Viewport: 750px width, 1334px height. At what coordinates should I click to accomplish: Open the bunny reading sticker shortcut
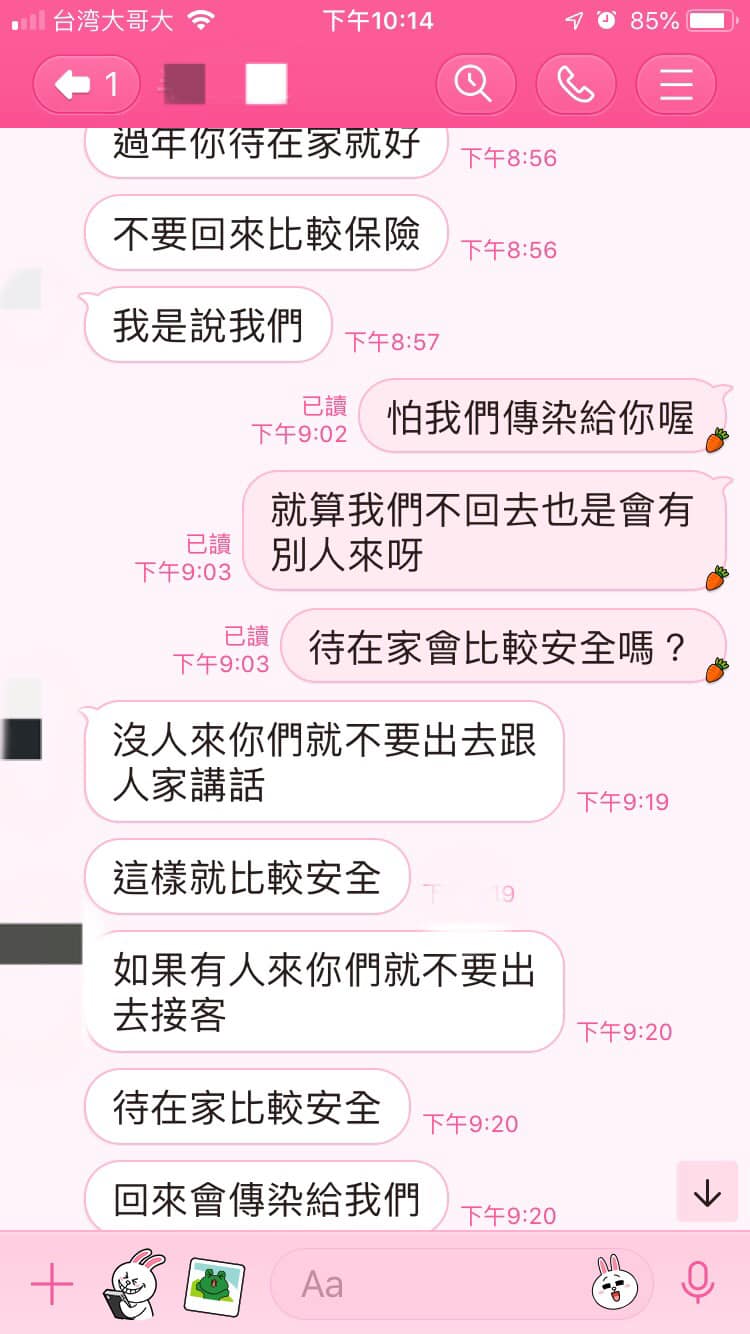[132, 1284]
